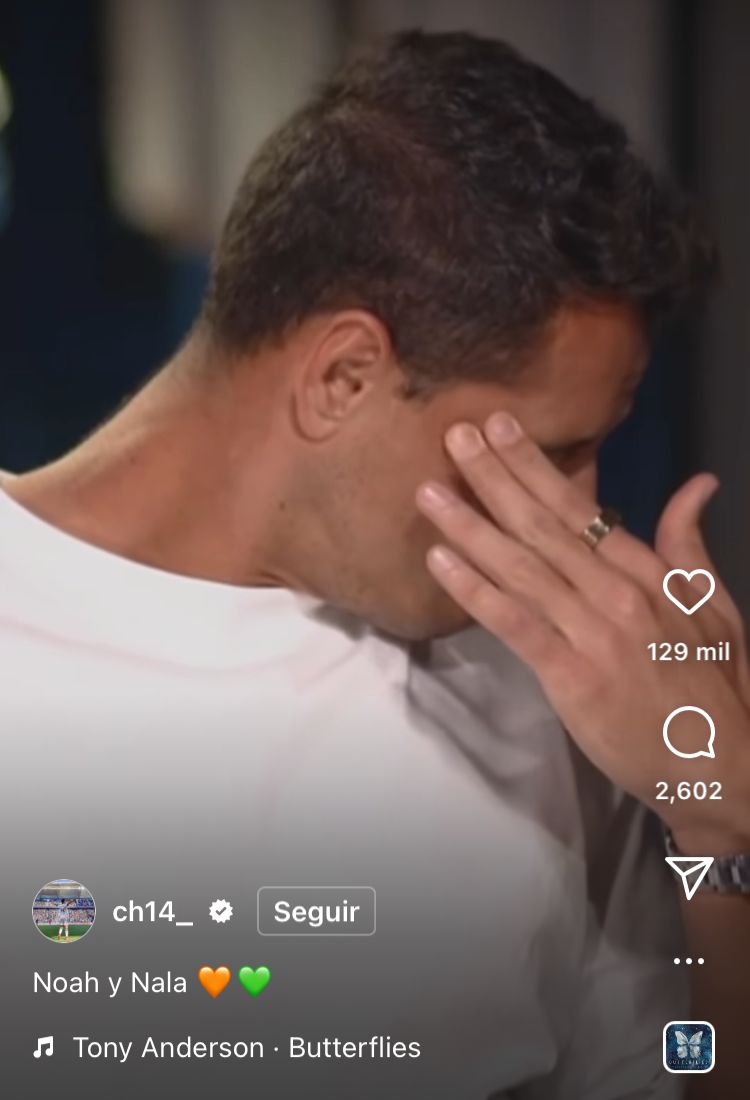
Task: Tap Seguir to follow ch14_
Action: 316,911
